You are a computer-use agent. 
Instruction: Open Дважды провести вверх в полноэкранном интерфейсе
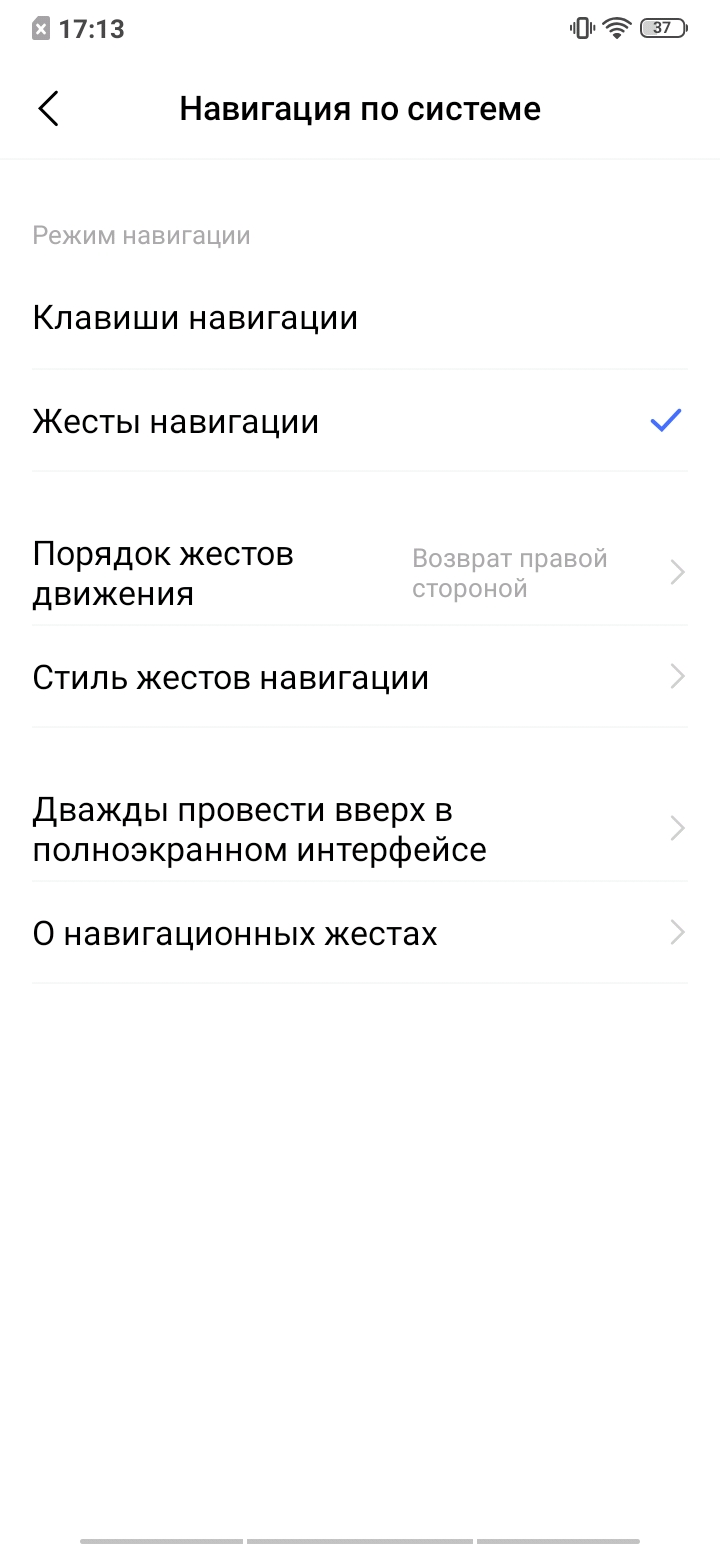pos(360,830)
